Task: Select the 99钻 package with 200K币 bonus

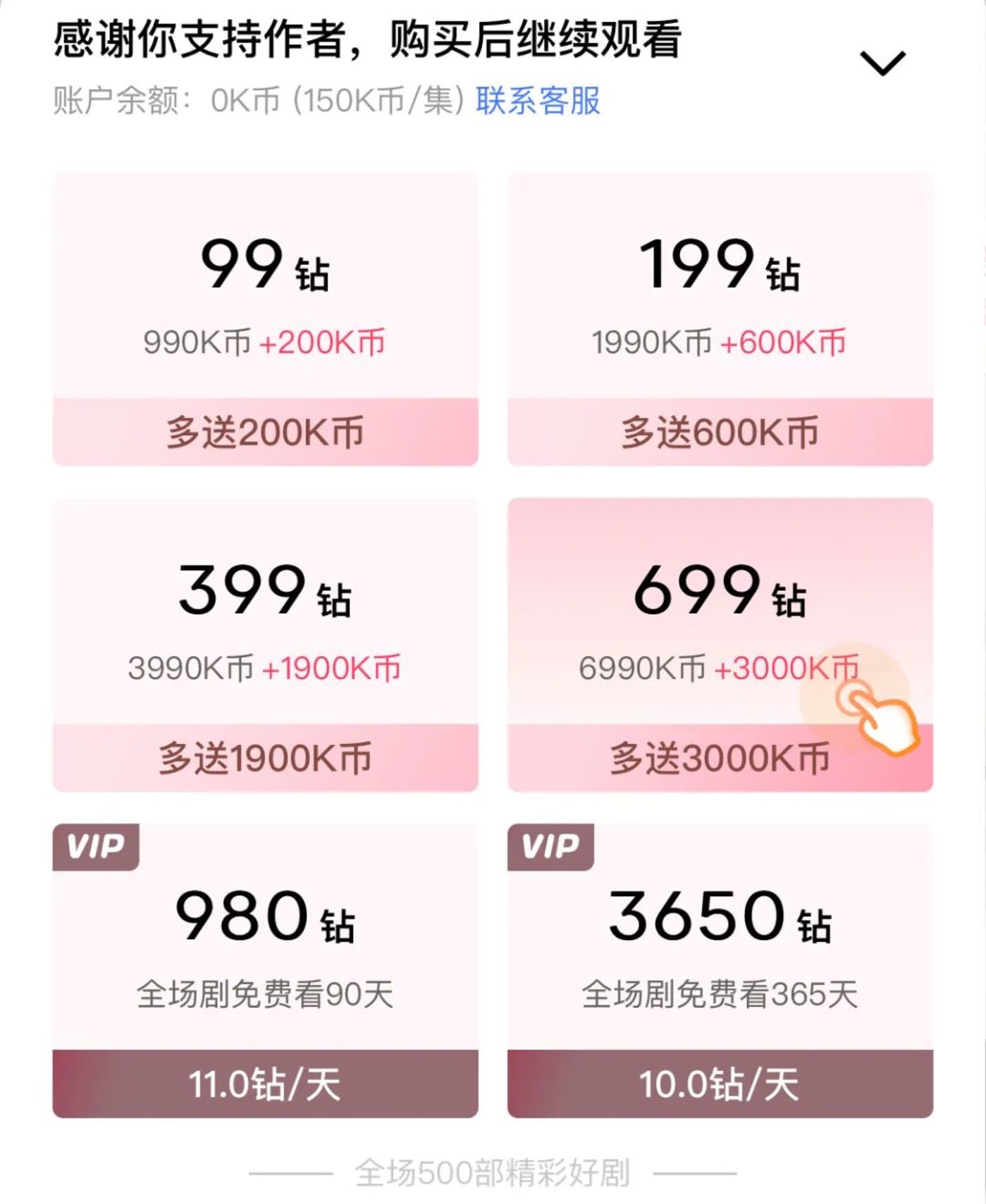Action: [x=265, y=318]
